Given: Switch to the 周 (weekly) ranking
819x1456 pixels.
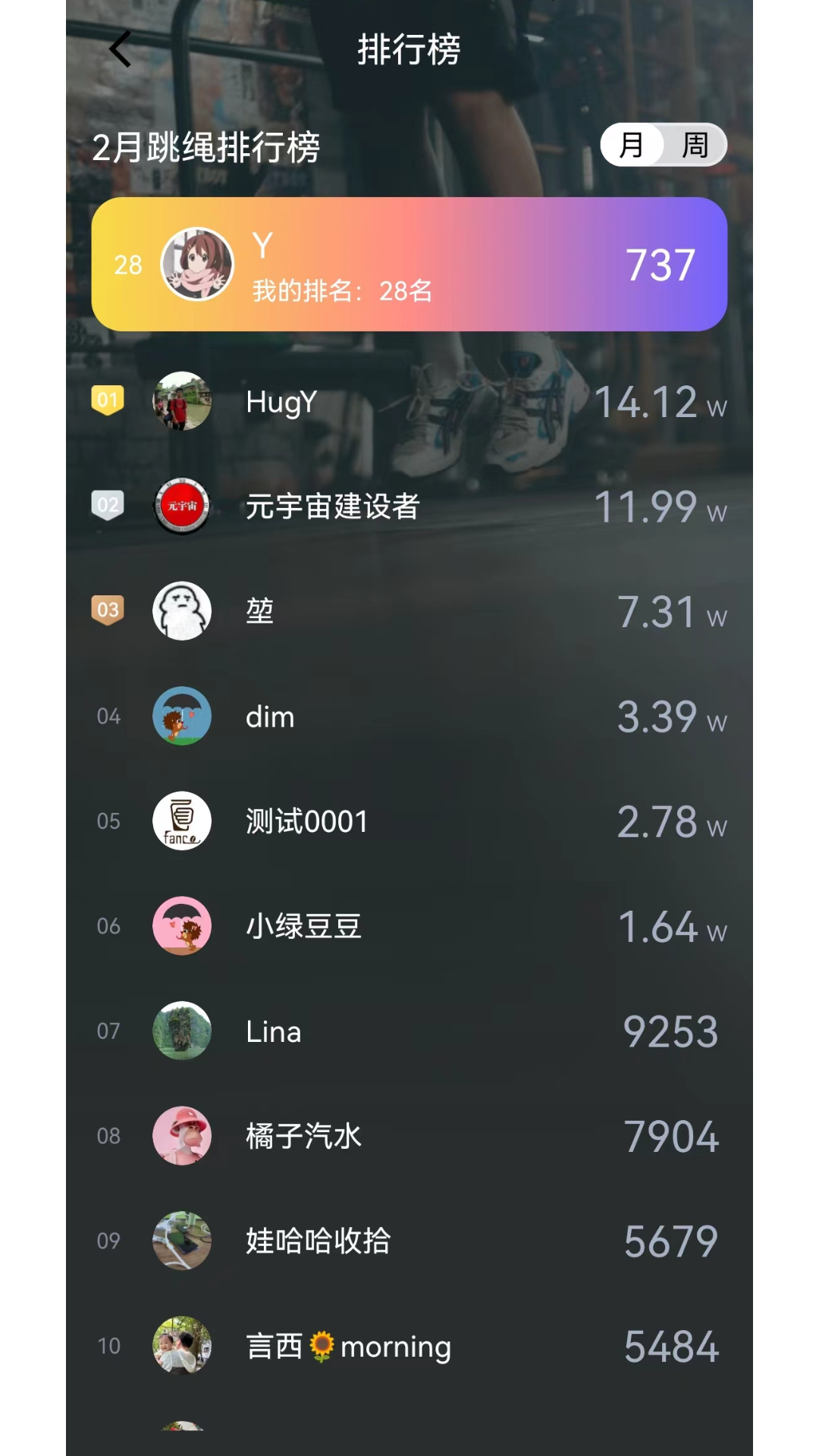Looking at the screenshot, I should [x=694, y=145].
